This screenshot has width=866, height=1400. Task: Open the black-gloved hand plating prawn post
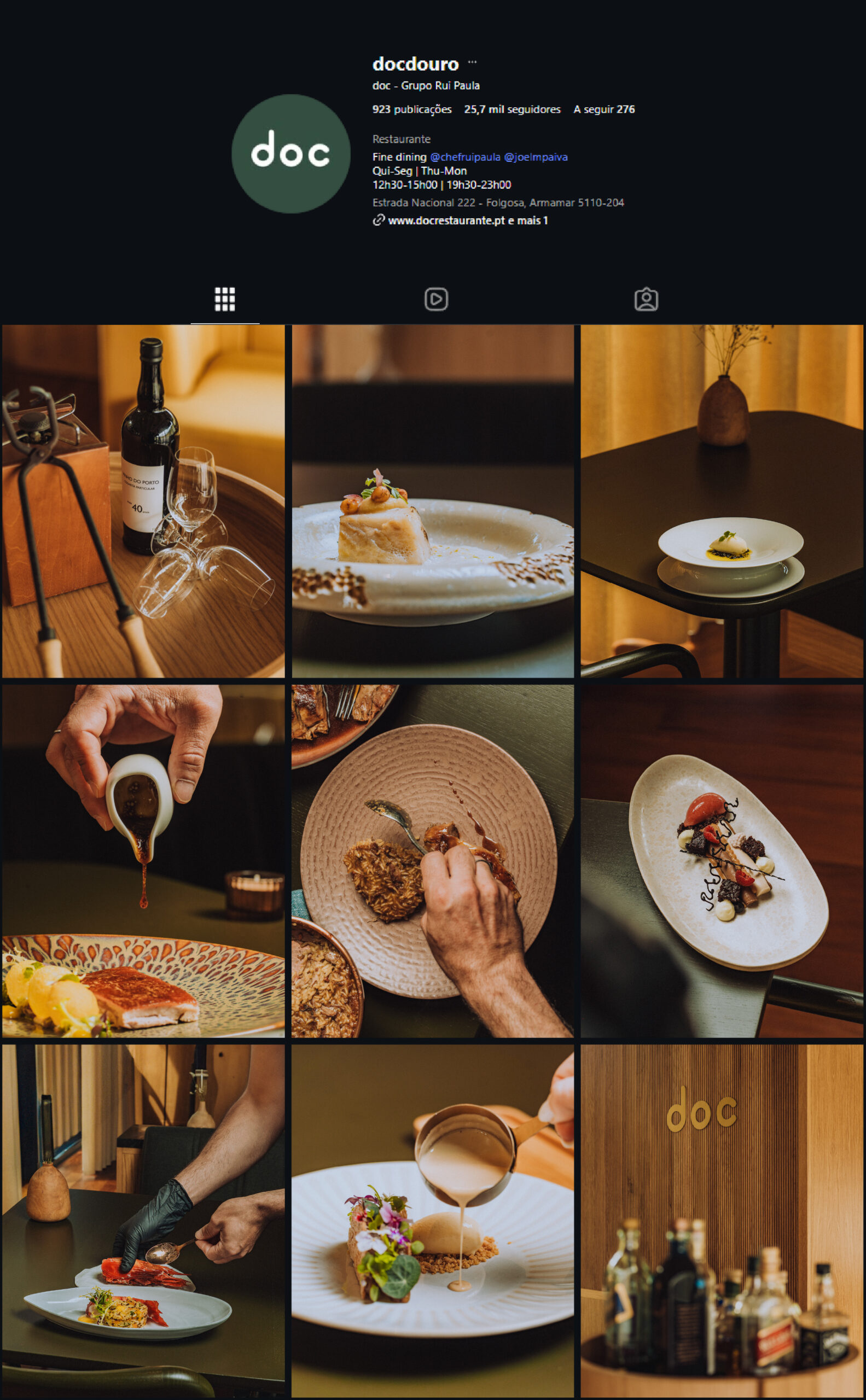[143, 1220]
